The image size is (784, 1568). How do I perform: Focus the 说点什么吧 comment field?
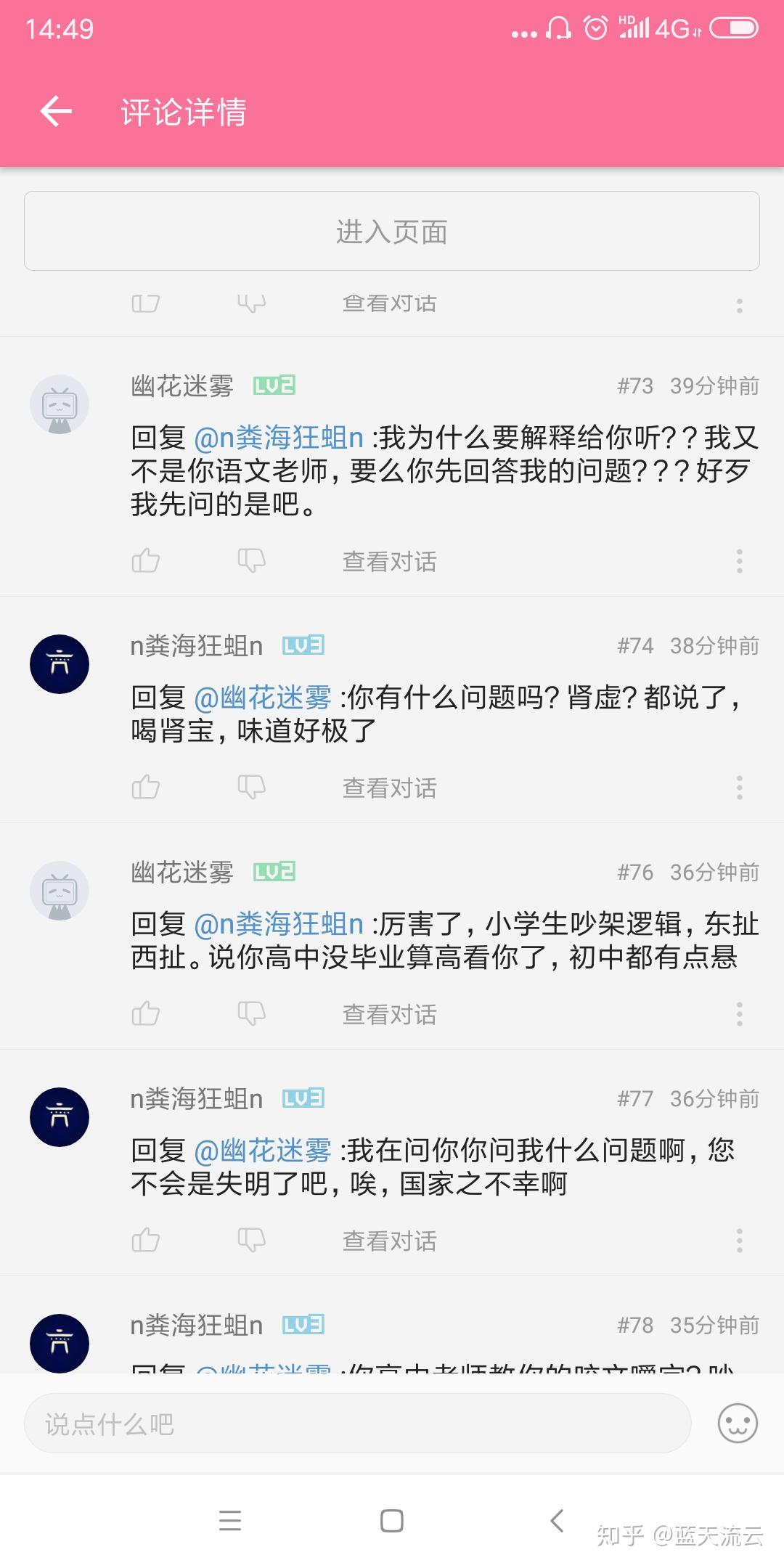click(x=356, y=1424)
